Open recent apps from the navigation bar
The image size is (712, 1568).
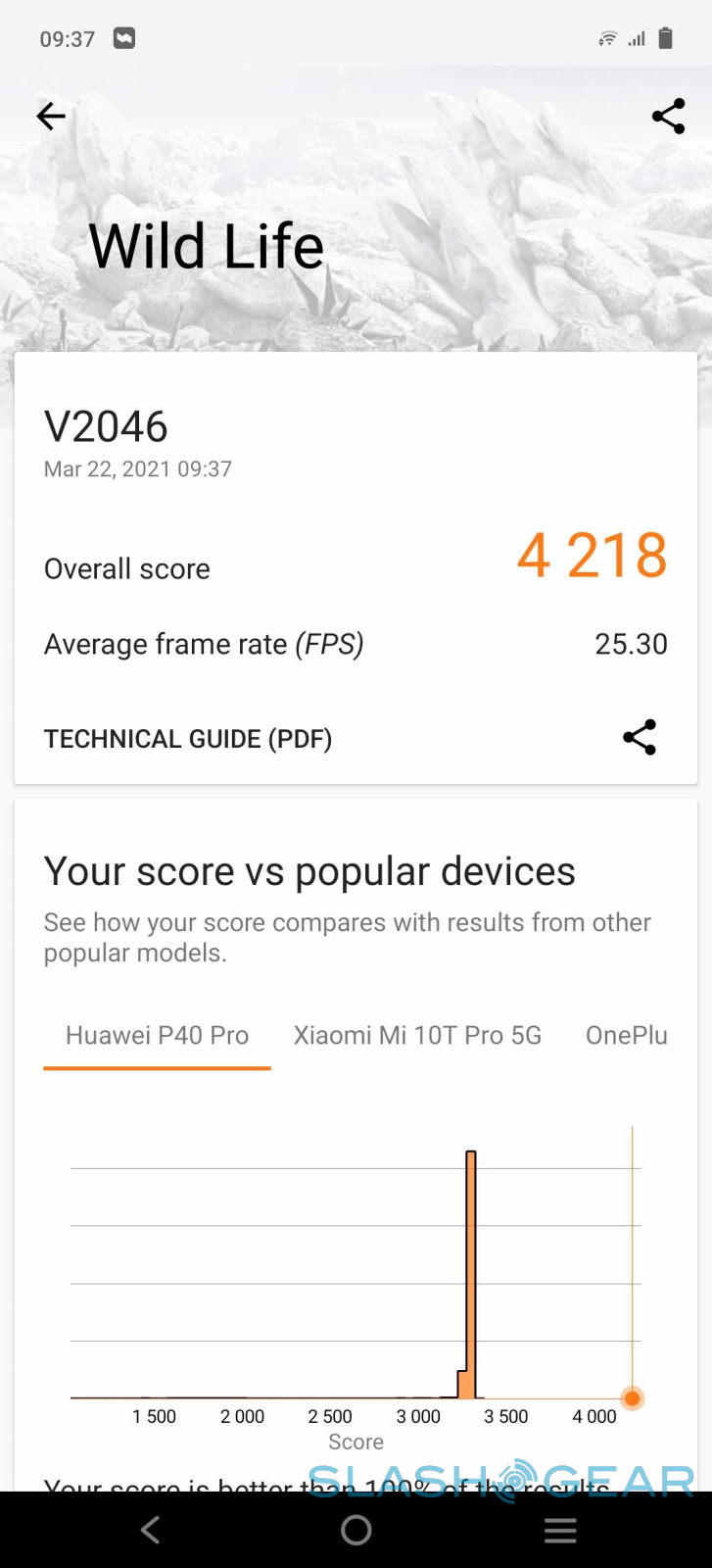(560, 1530)
